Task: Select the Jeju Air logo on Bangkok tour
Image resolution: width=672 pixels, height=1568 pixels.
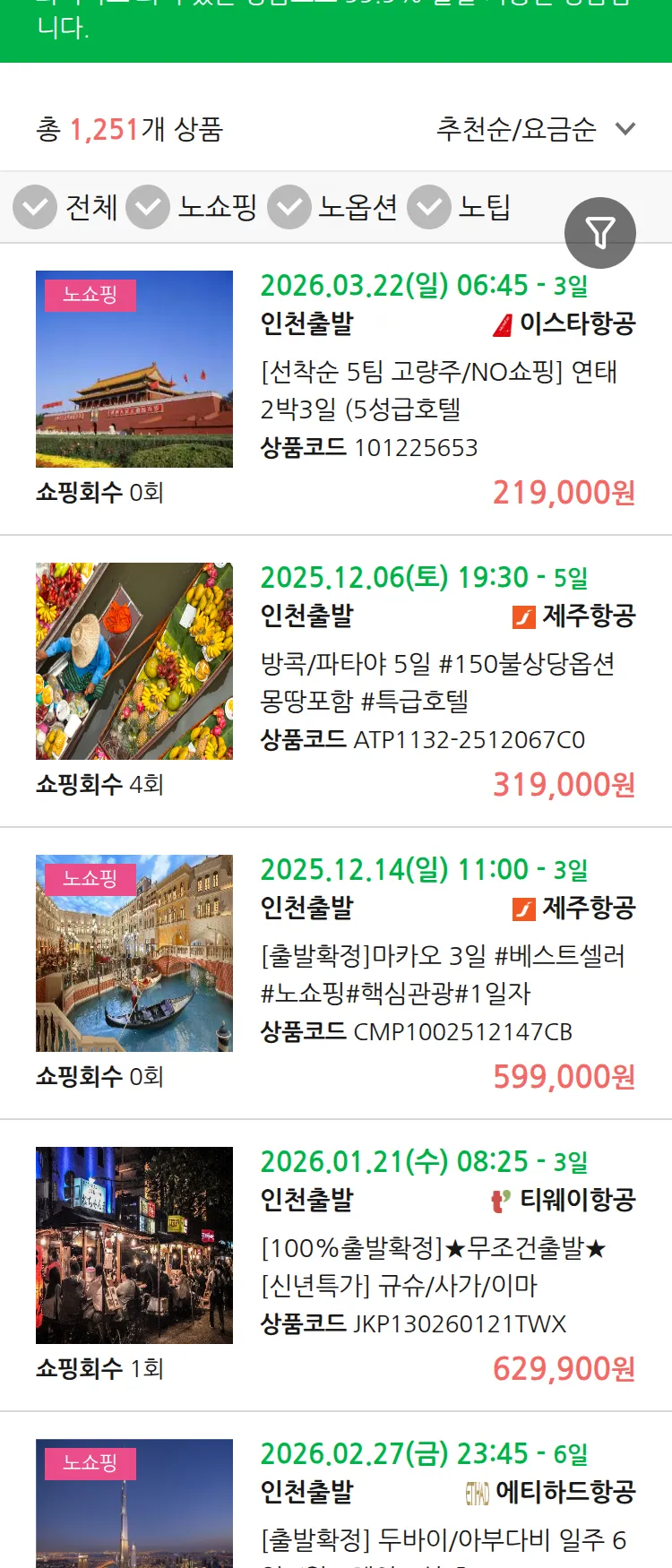Action: tap(524, 616)
